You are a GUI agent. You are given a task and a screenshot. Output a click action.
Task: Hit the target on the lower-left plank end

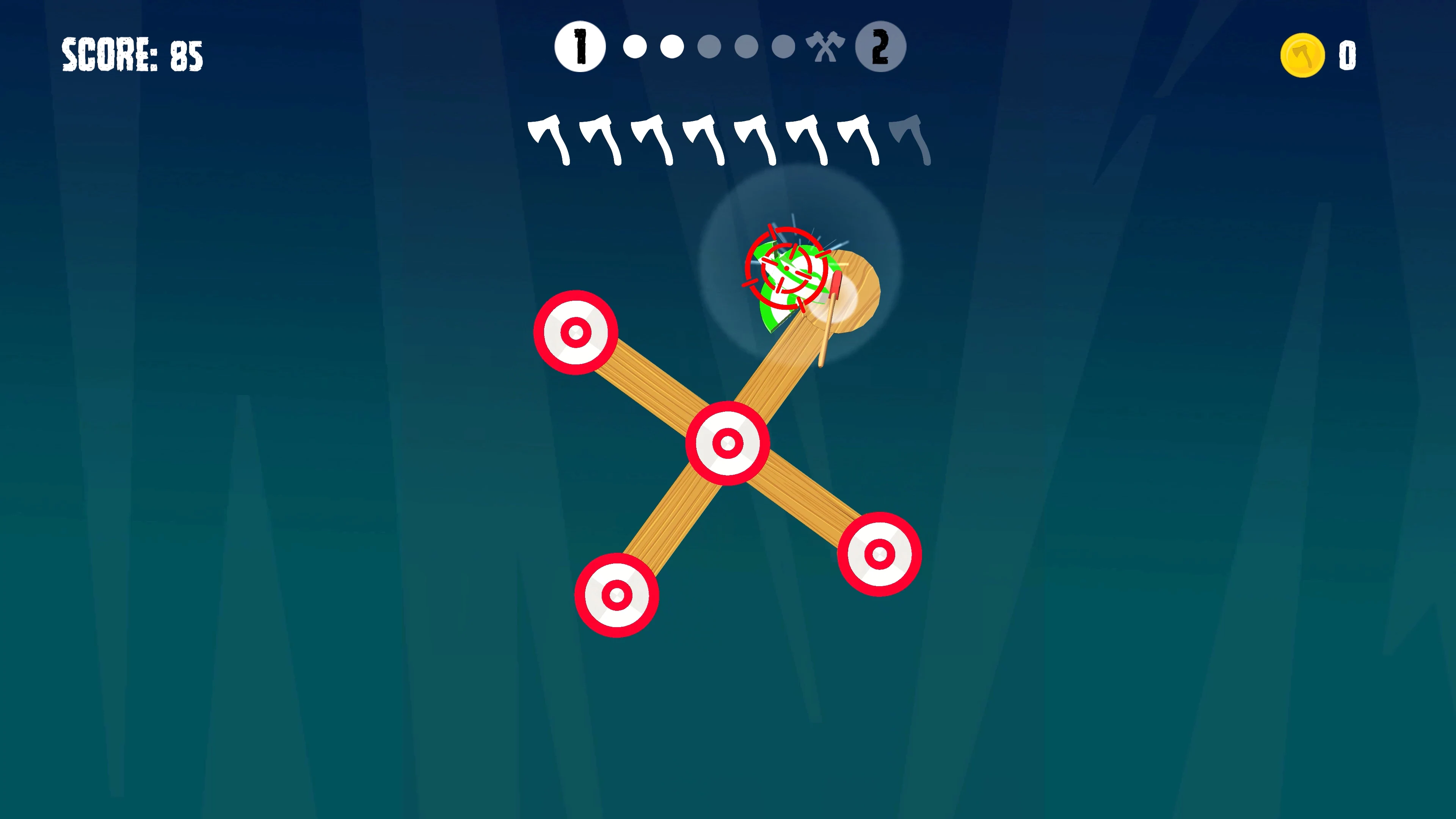(x=617, y=595)
